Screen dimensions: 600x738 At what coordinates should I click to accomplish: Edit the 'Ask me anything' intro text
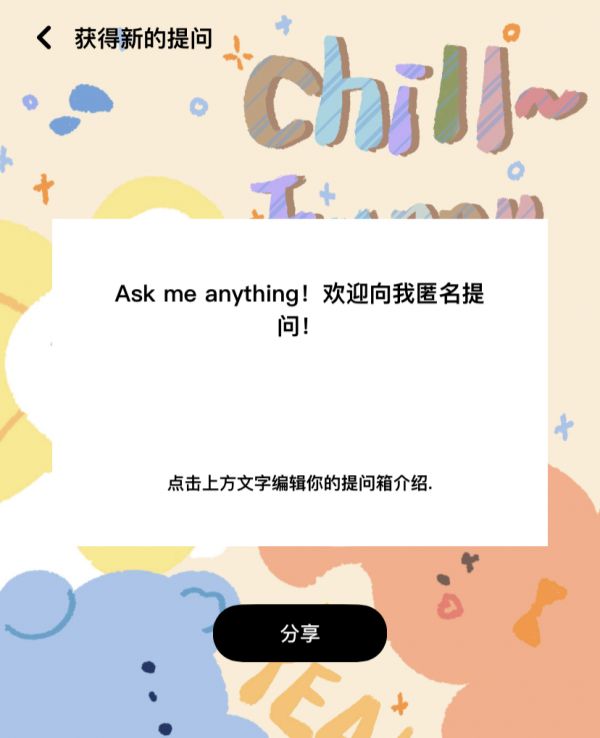(x=299, y=309)
